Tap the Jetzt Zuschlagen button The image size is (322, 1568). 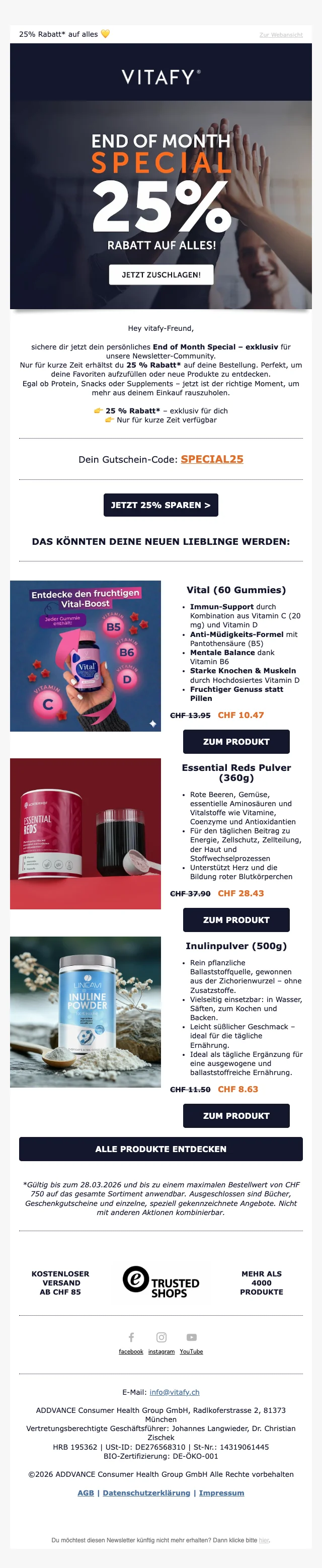[x=160, y=274]
